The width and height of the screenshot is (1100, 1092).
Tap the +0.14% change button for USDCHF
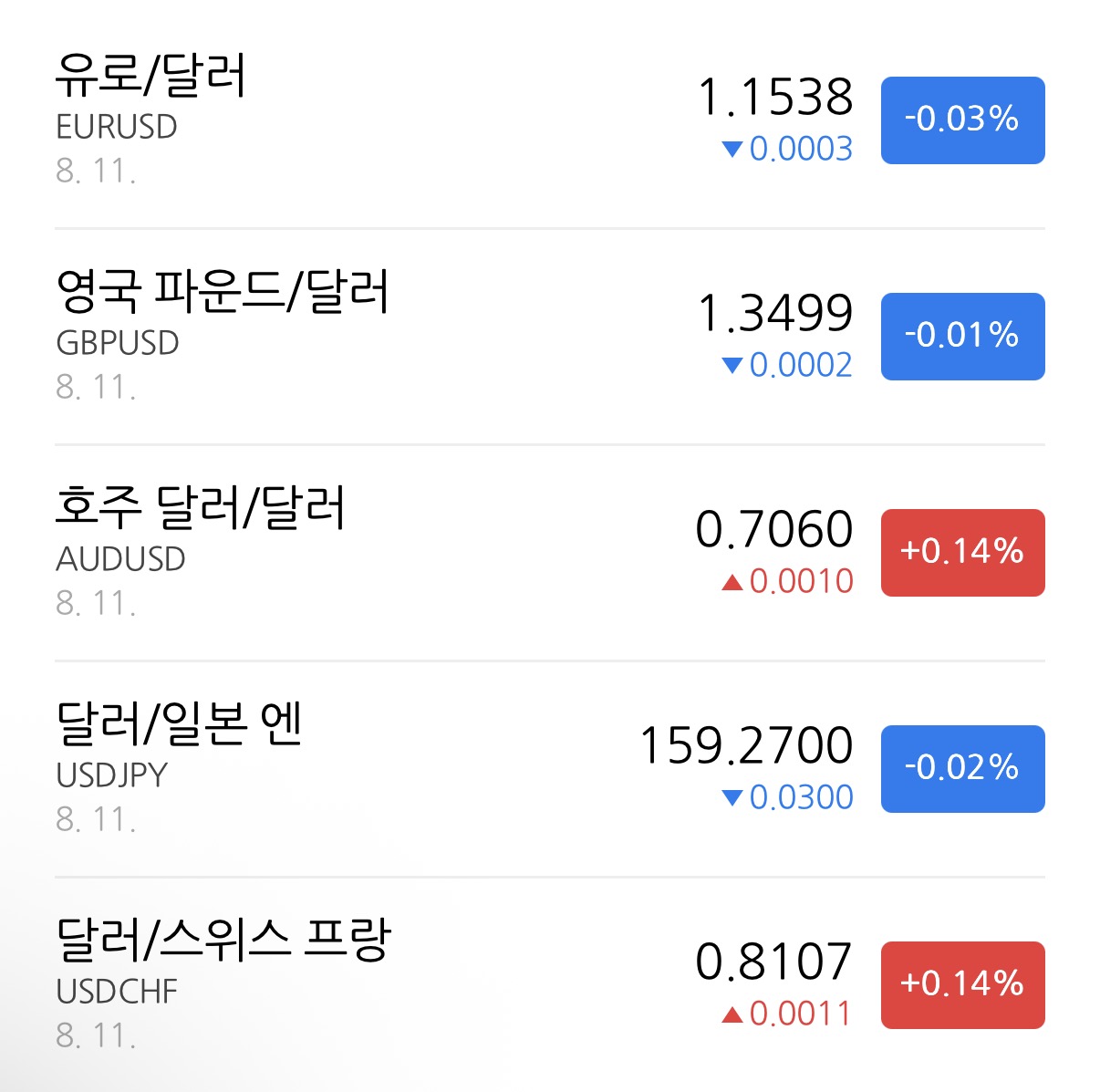coord(962,985)
